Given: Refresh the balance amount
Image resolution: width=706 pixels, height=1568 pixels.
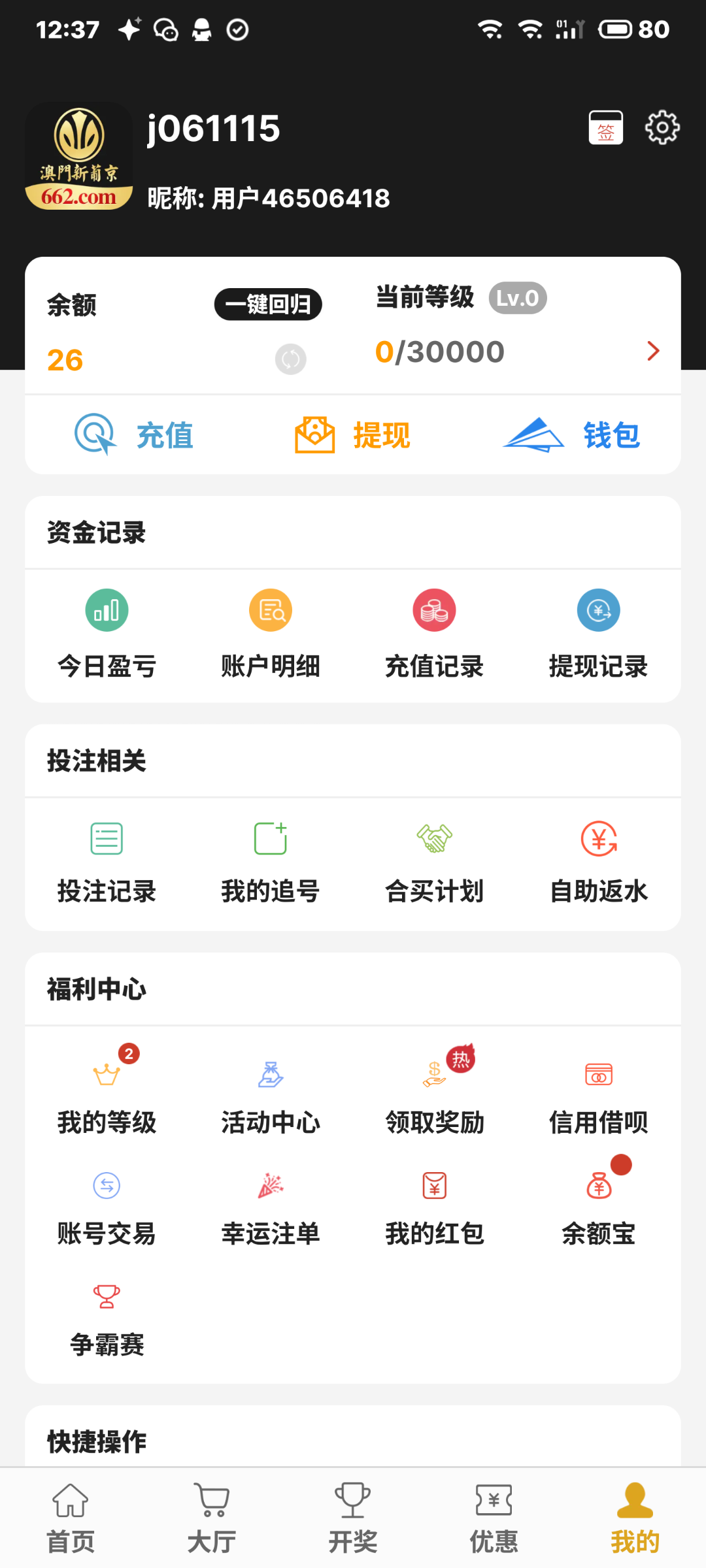Looking at the screenshot, I should [291, 359].
